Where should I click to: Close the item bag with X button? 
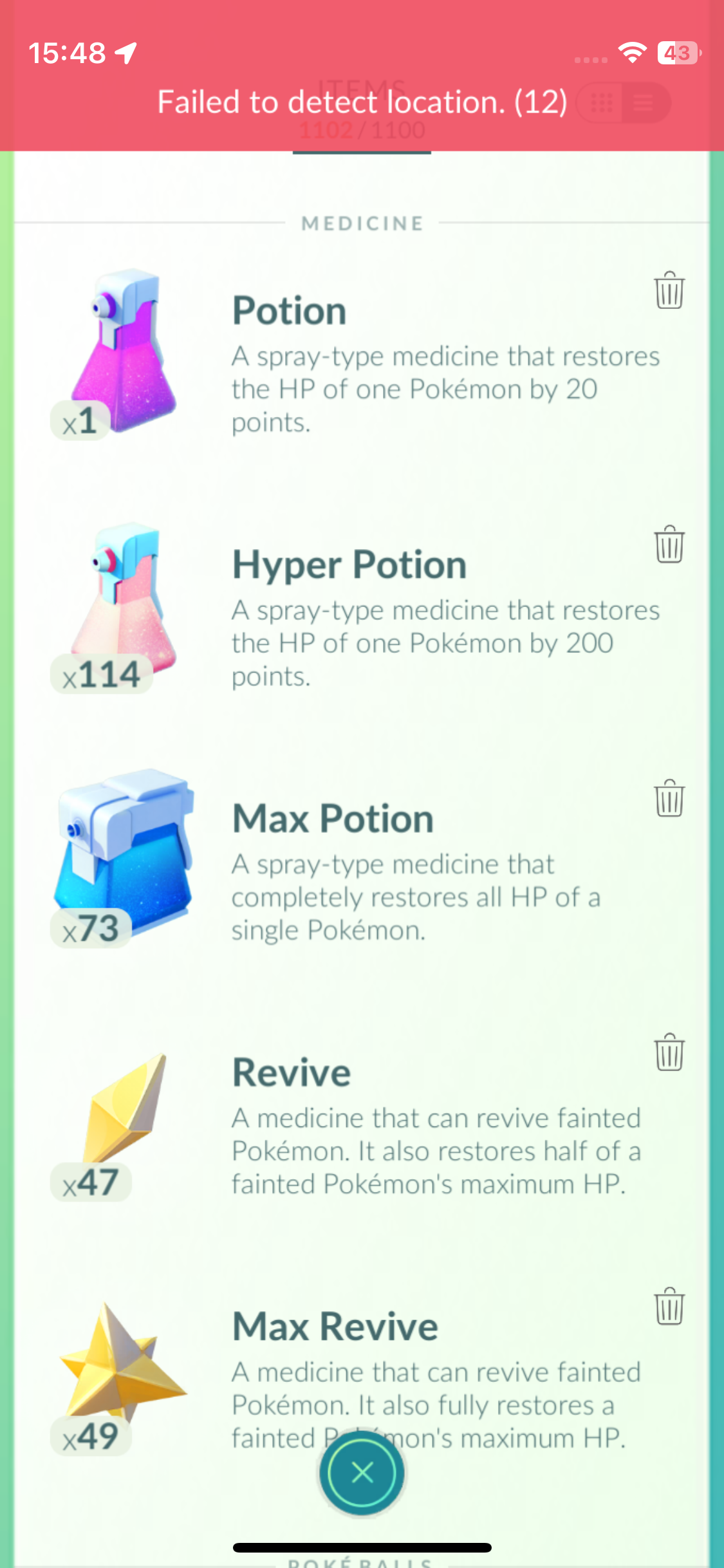[x=362, y=1472]
